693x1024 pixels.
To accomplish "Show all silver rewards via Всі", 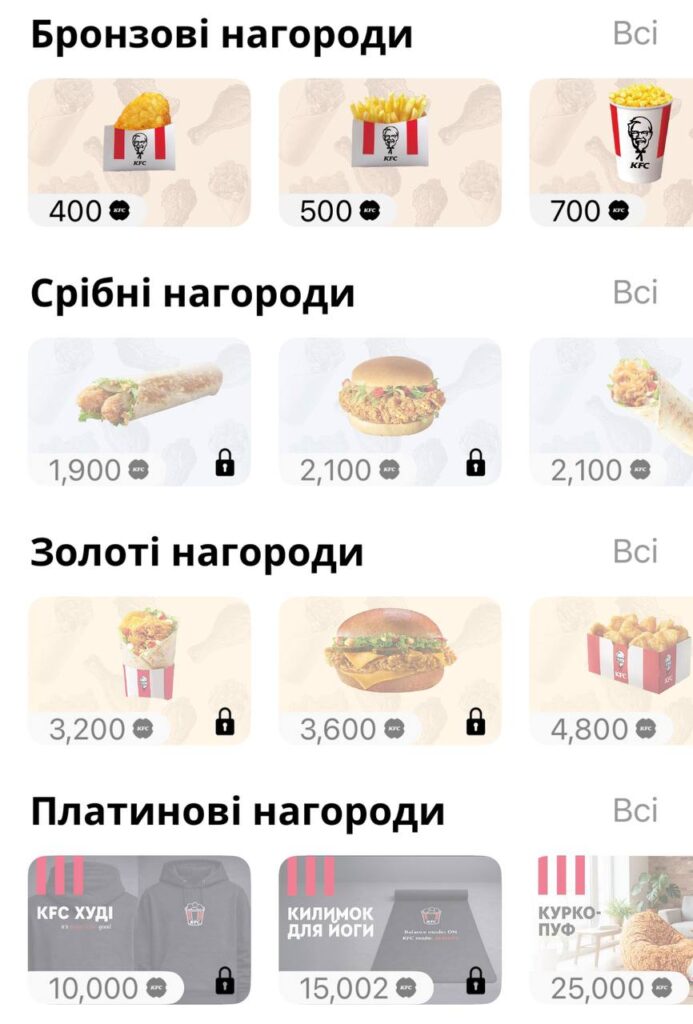I will click(x=635, y=293).
